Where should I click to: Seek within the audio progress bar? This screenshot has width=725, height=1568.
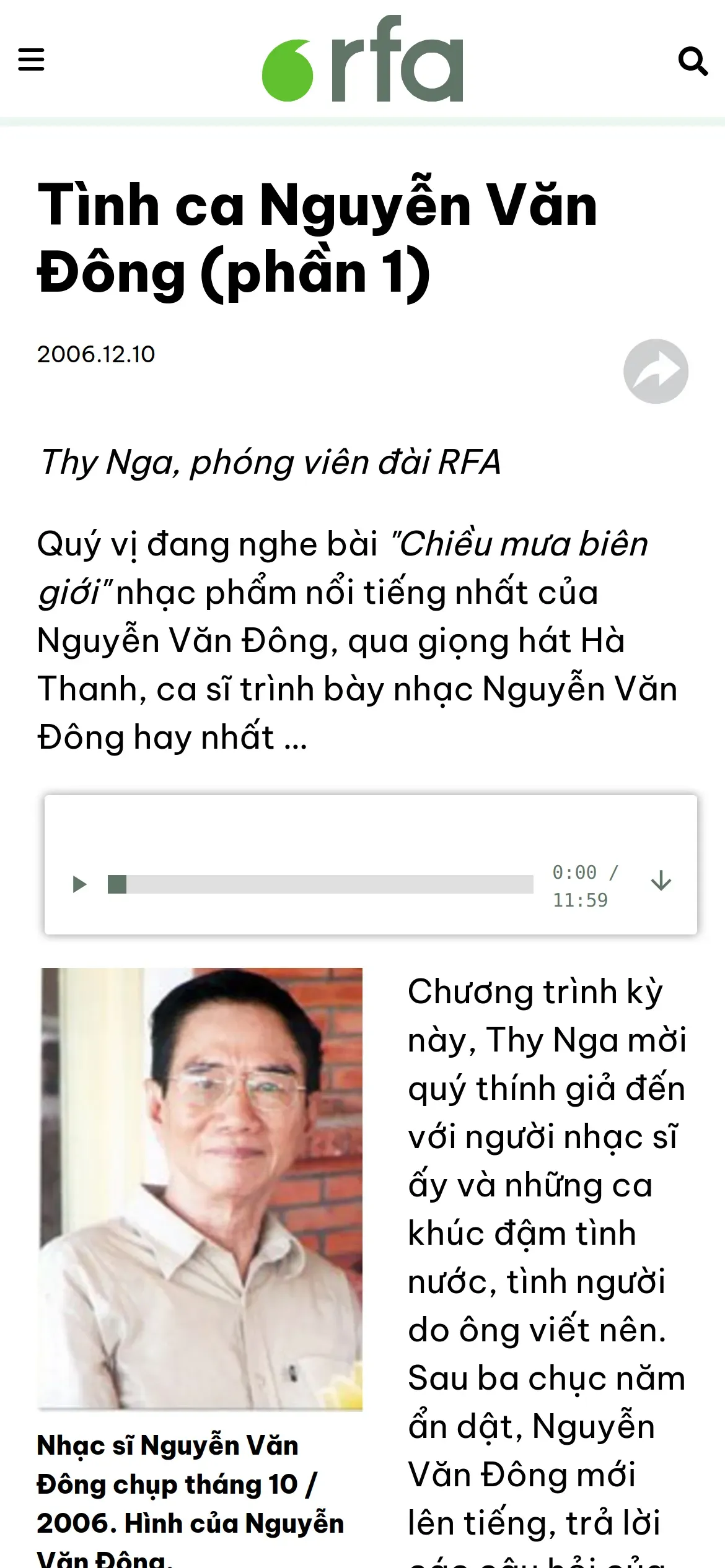point(320,884)
